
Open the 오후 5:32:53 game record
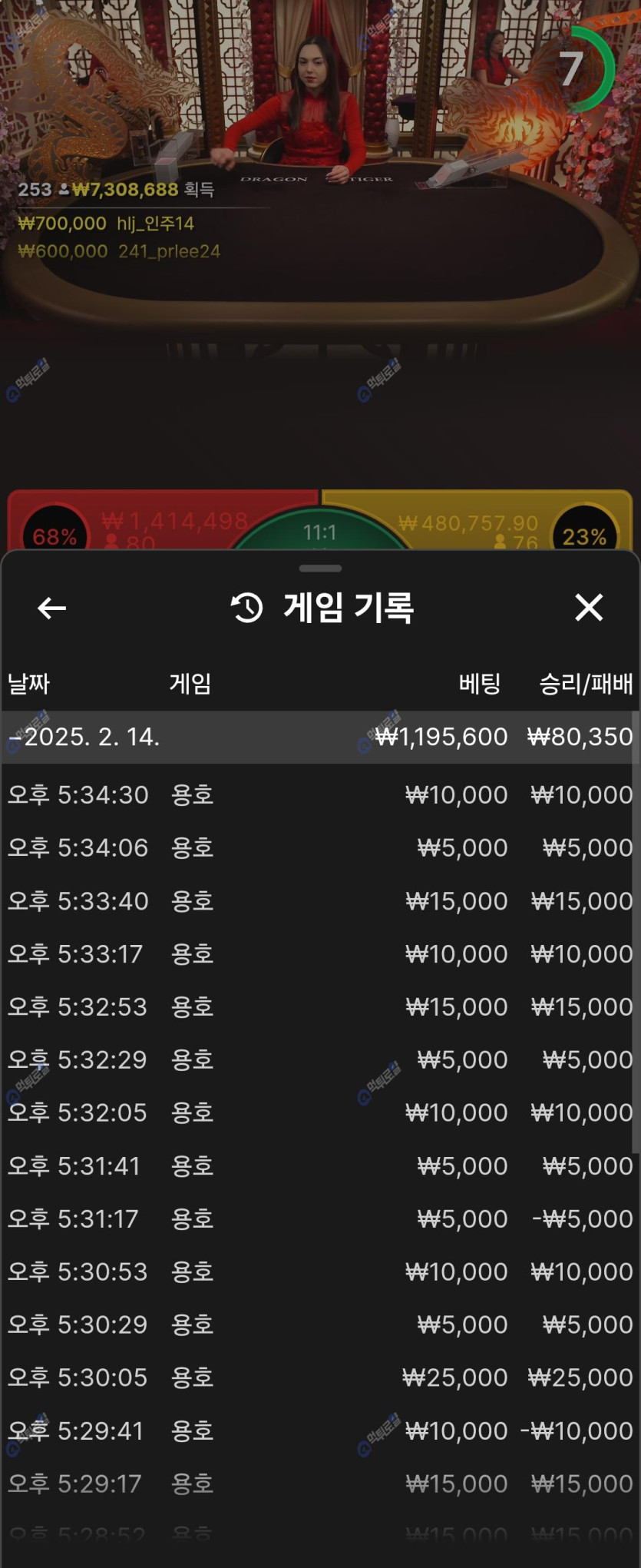coord(319,1006)
